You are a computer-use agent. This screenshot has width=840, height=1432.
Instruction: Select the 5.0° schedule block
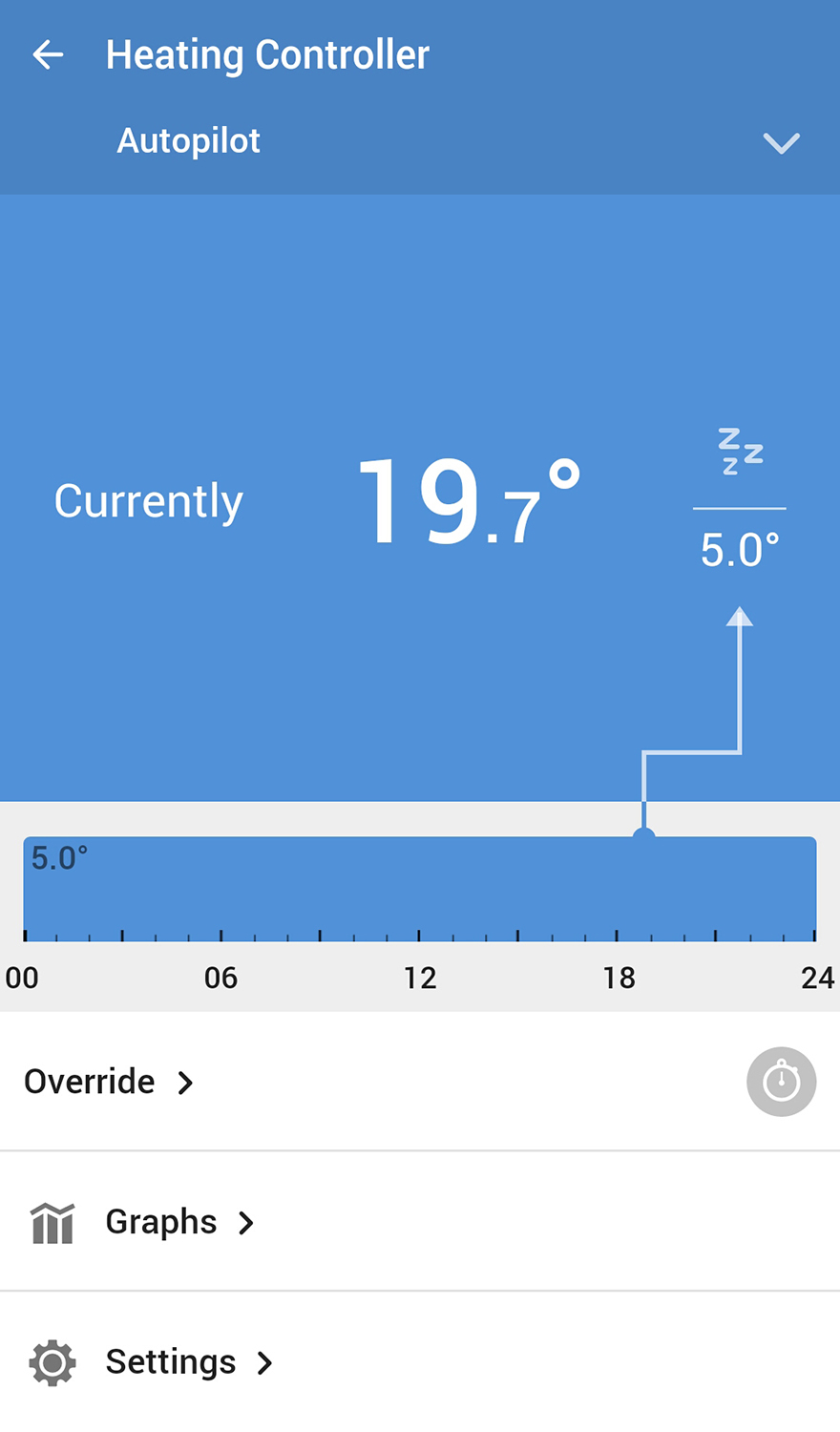[x=419, y=888]
